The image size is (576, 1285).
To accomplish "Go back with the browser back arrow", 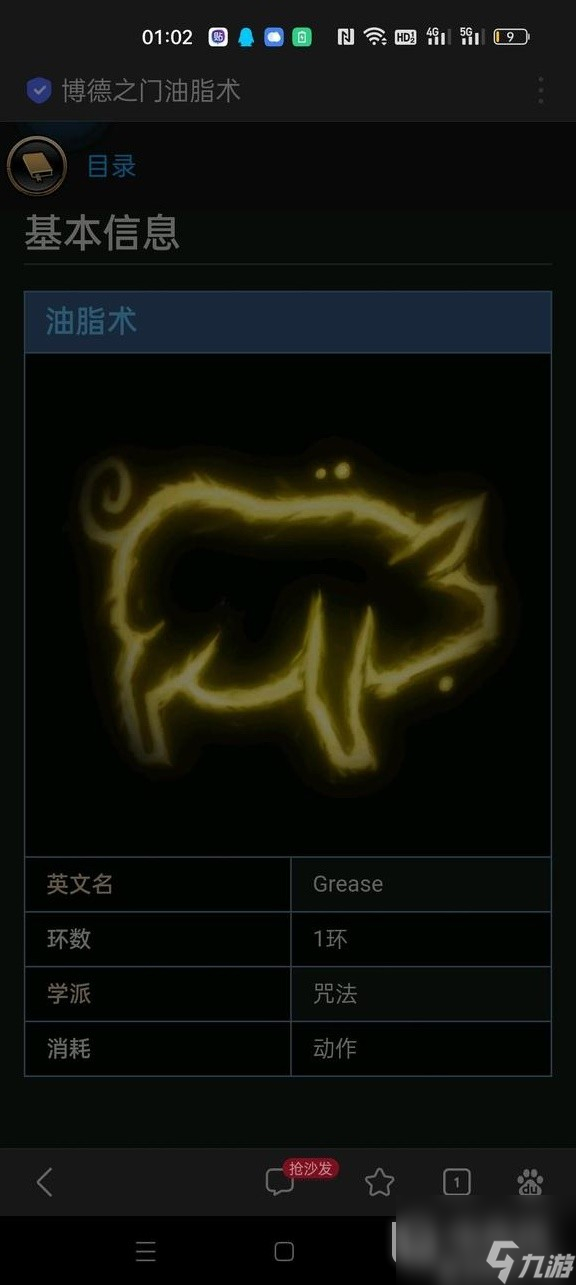I will 44,1183.
